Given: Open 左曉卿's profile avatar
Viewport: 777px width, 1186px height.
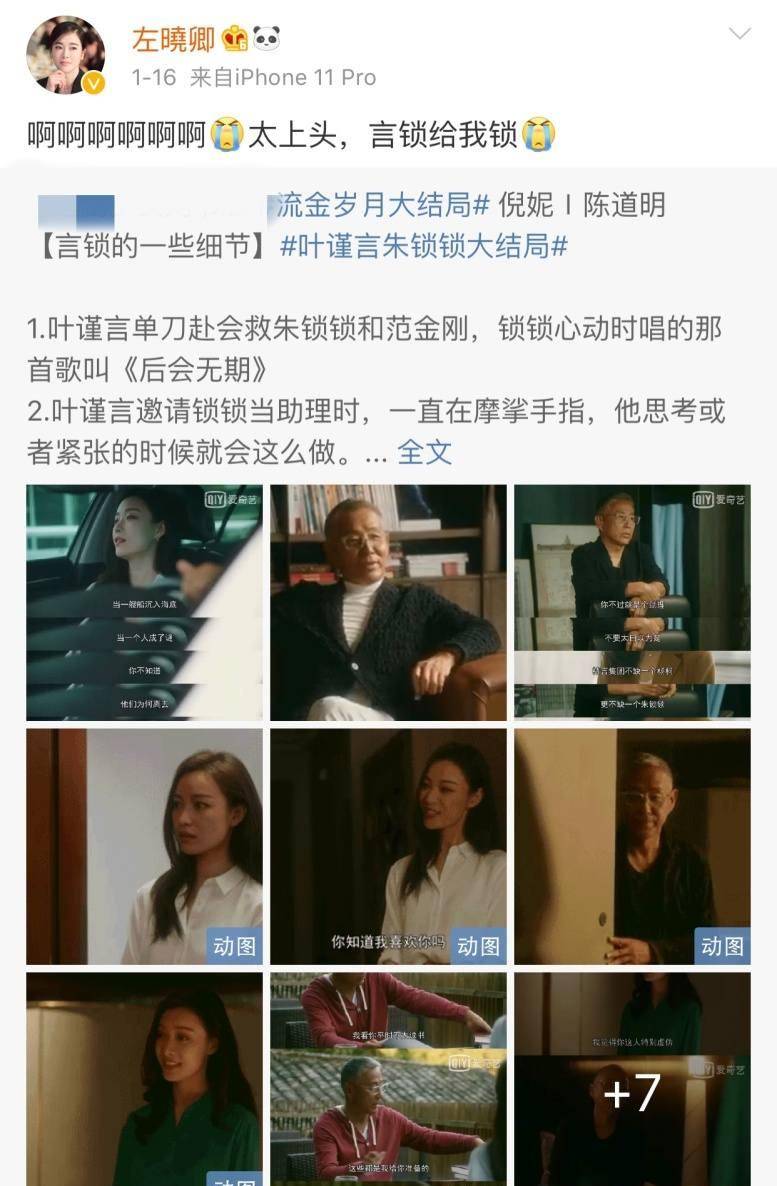Looking at the screenshot, I should pos(66,54).
